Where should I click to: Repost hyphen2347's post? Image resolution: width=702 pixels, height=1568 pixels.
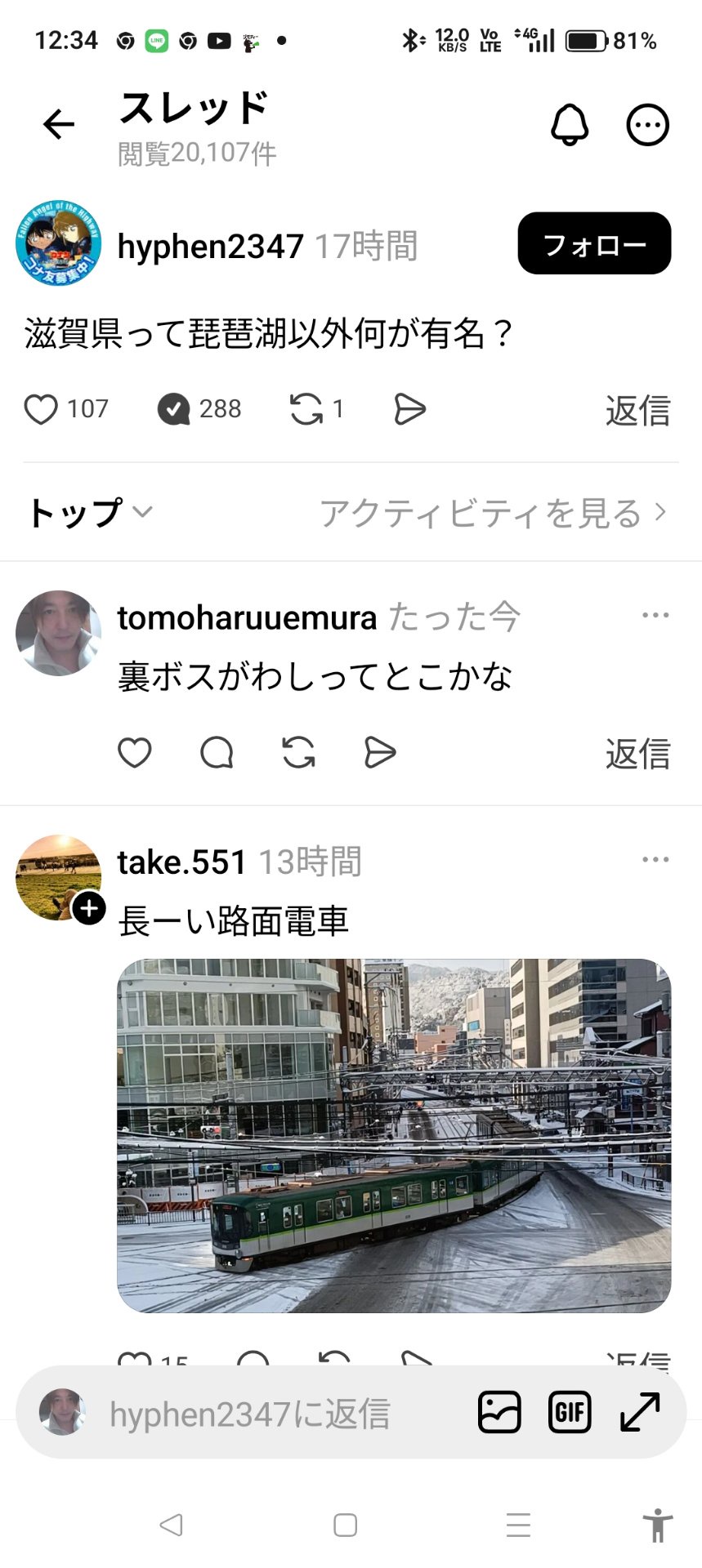(x=306, y=409)
